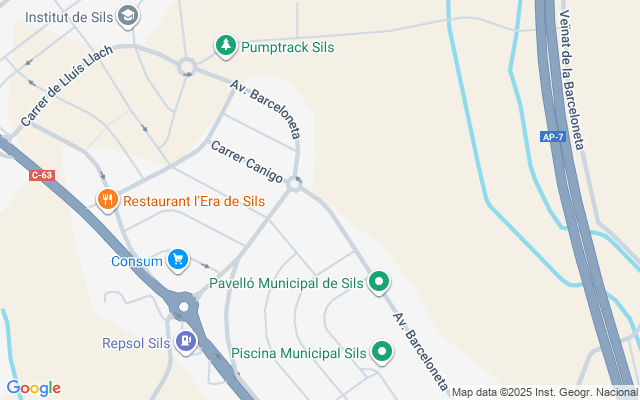Select the Pavelló Municipal de Sils pin

pos(379,282)
